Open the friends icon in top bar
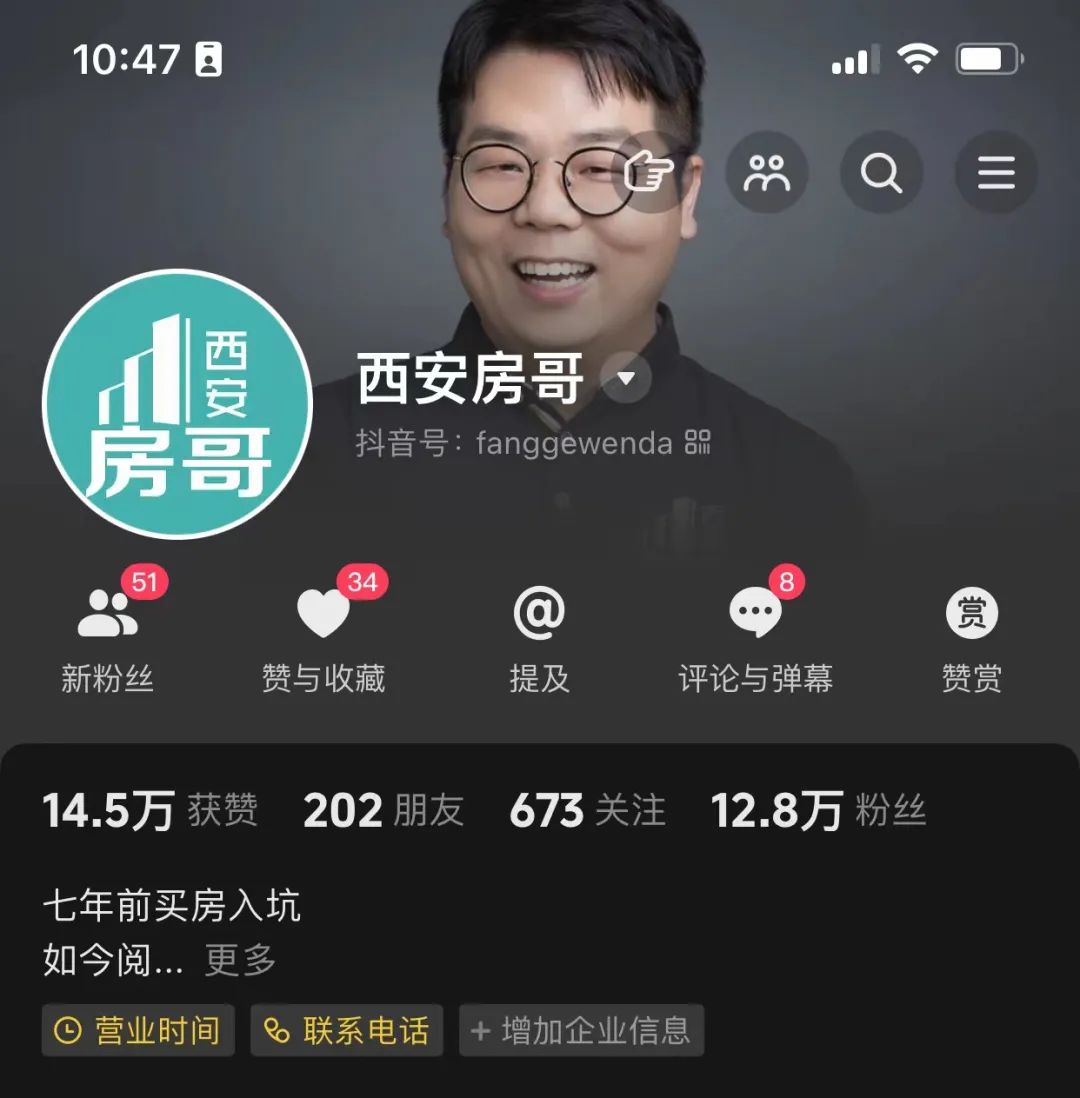Viewport: 1080px width, 1098px height. [767, 173]
